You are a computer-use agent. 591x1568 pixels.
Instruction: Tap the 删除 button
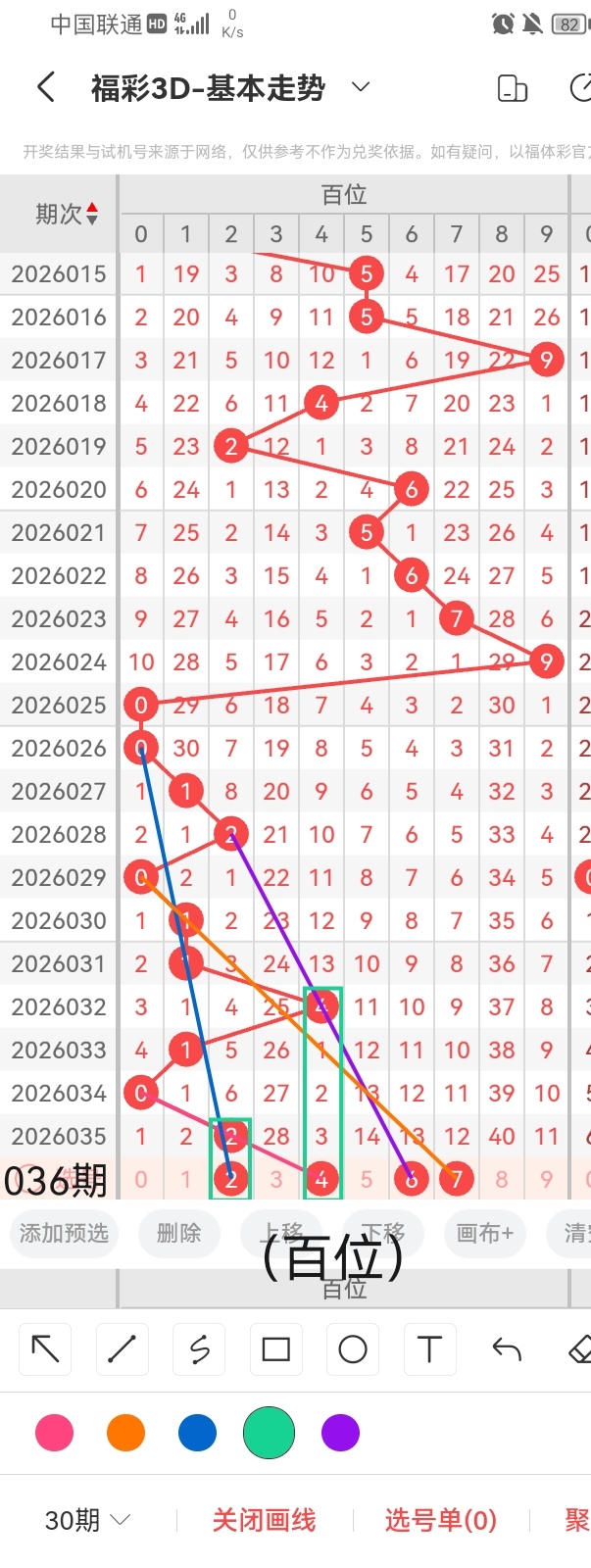pyautogui.click(x=178, y=1233)
